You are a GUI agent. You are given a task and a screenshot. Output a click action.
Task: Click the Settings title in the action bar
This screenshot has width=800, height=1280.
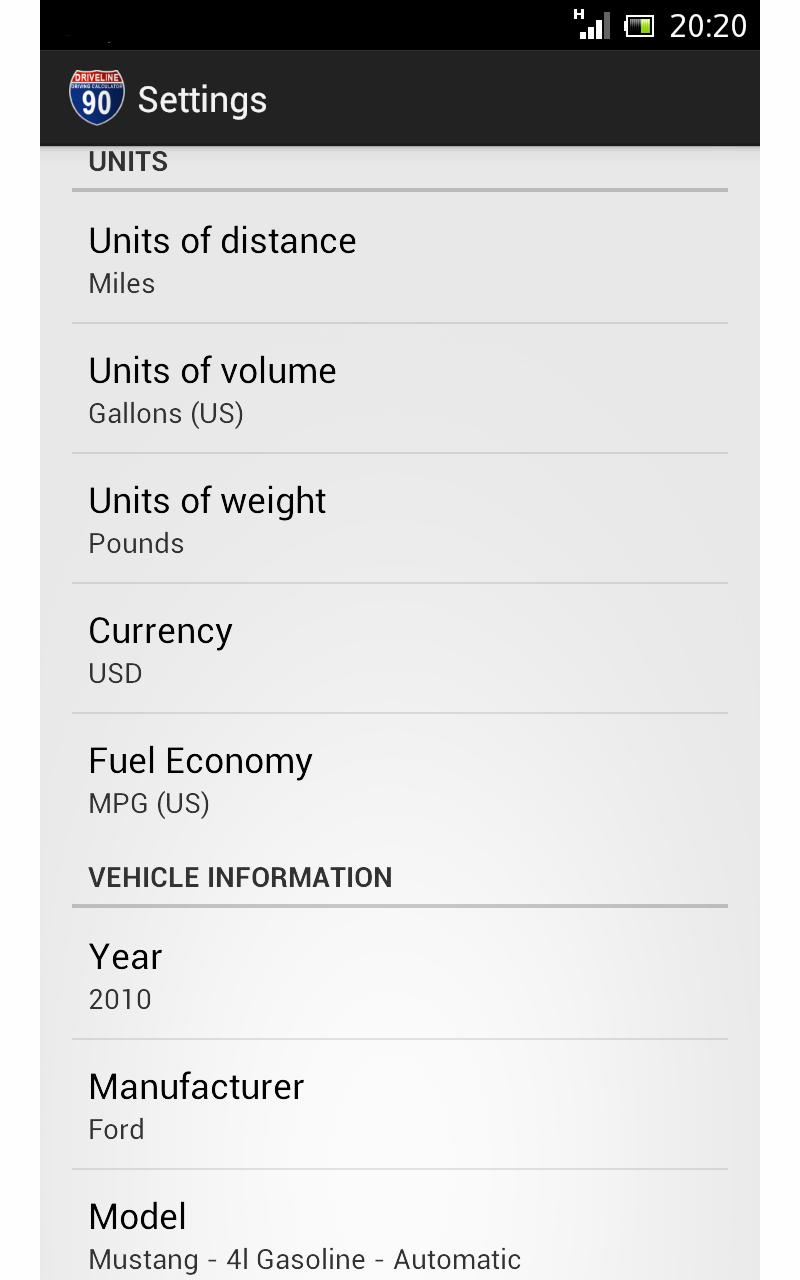click(x=201, y=99)
